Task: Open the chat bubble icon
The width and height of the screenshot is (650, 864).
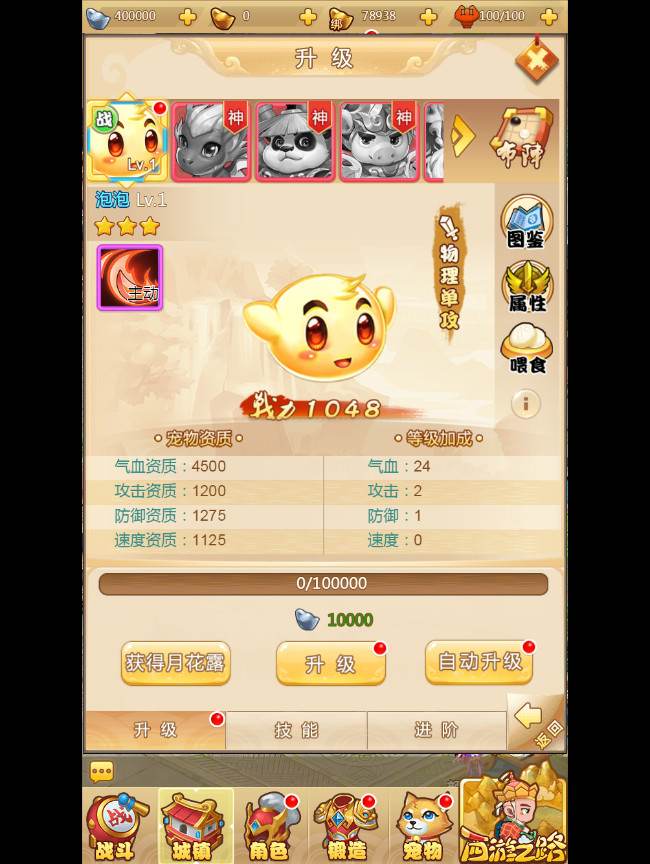Action: pyautogui.click(x=102, y=771)
